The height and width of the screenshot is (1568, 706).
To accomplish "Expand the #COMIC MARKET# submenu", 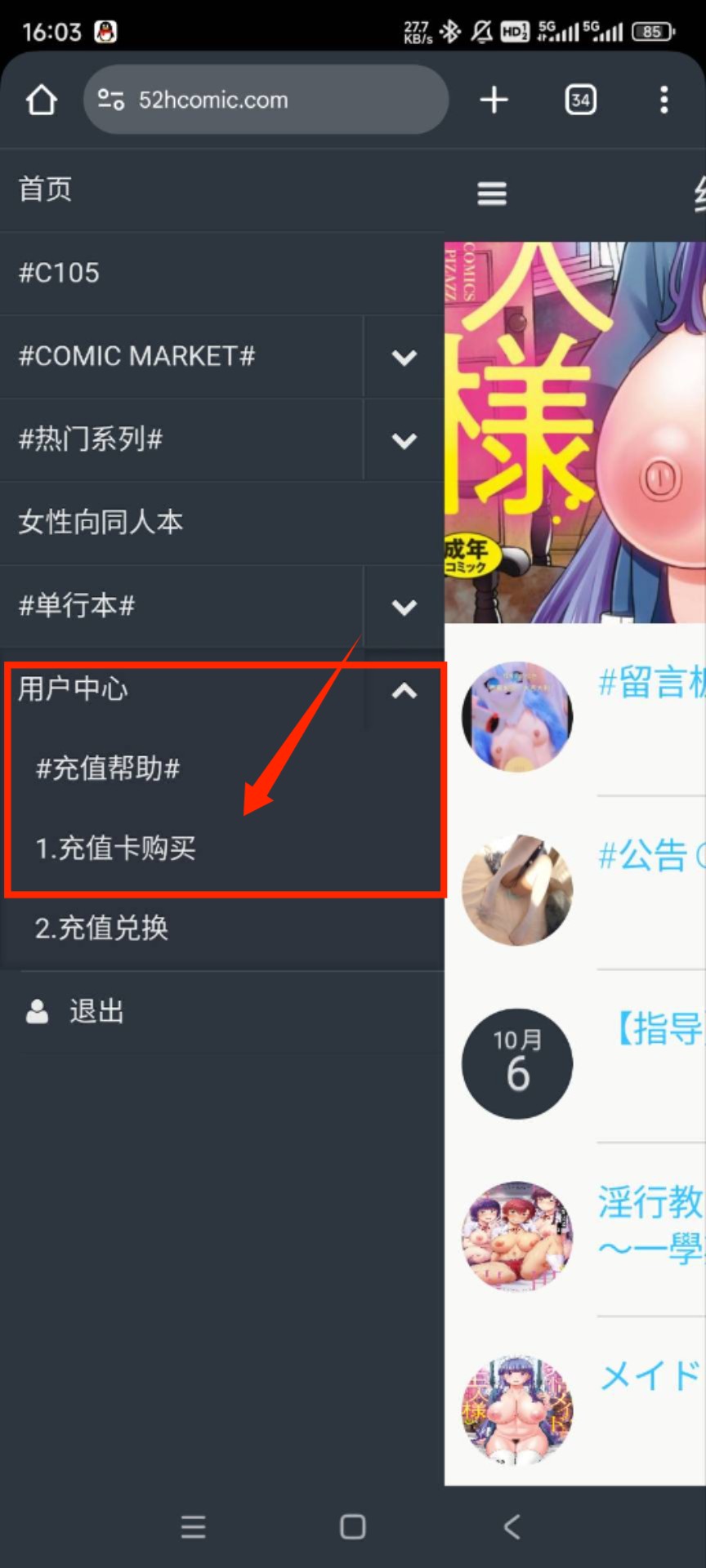I will pos(404,358).
